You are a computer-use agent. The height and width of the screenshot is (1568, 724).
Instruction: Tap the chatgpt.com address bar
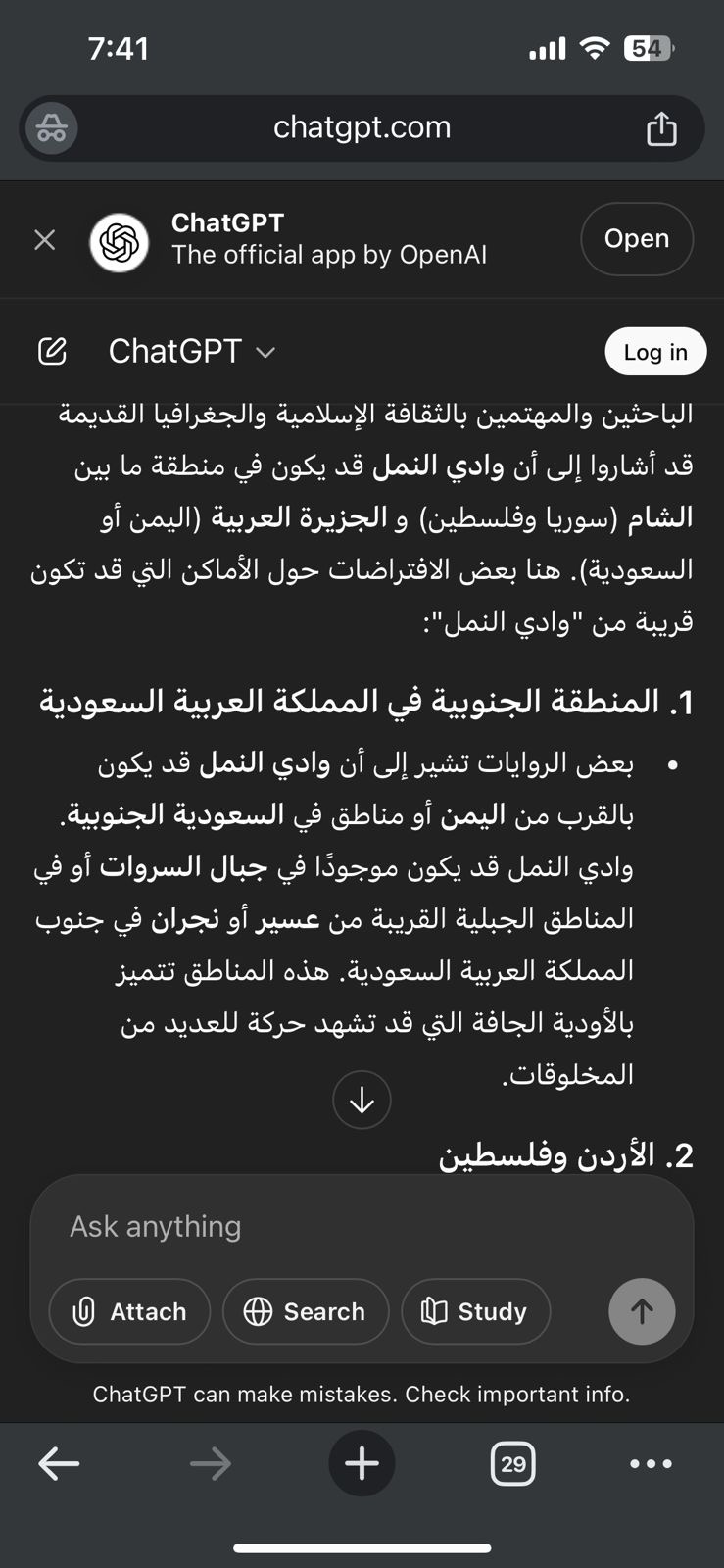[362, 127]
